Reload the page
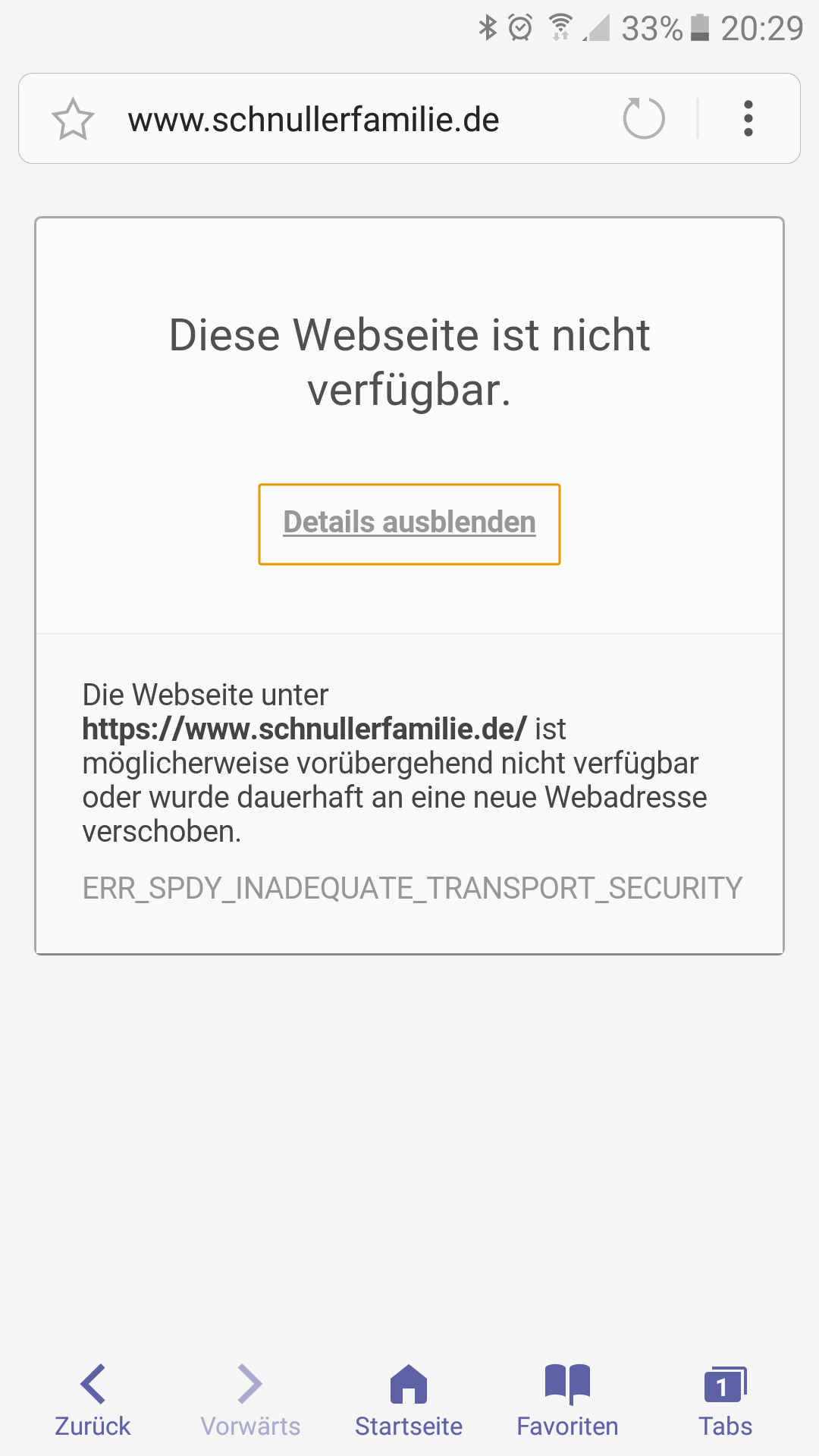 point(644,119)
